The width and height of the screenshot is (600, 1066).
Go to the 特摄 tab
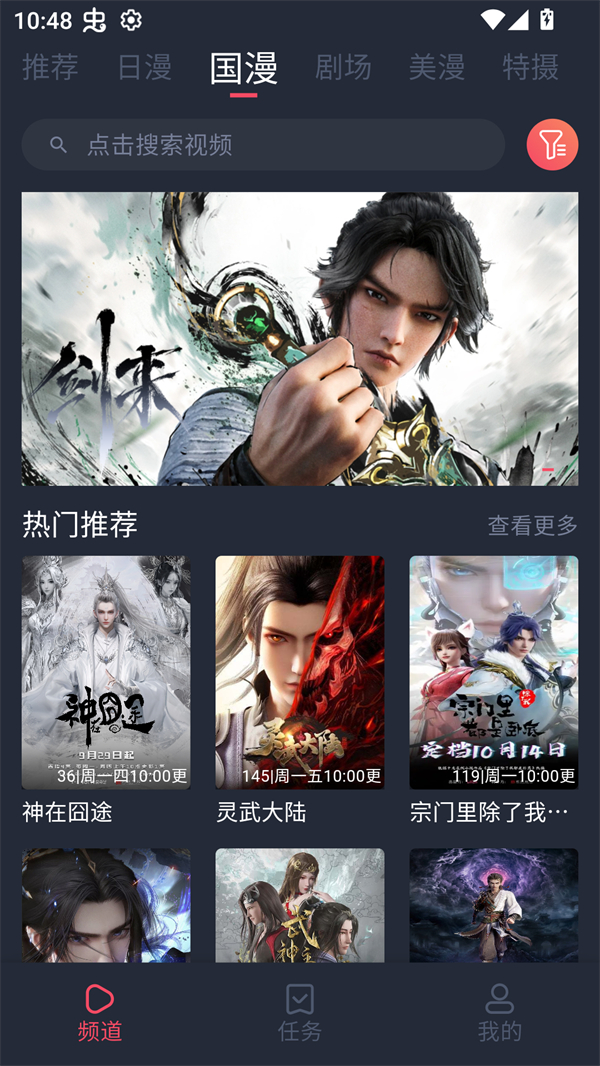(x=530, y=68)
